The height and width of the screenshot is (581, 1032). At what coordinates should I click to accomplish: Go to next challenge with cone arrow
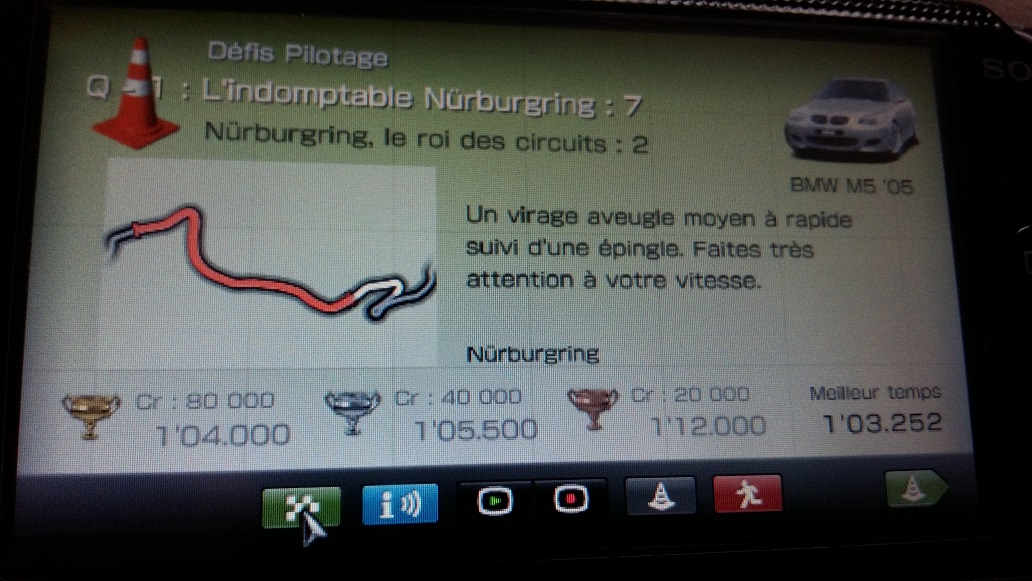[914, 489]
